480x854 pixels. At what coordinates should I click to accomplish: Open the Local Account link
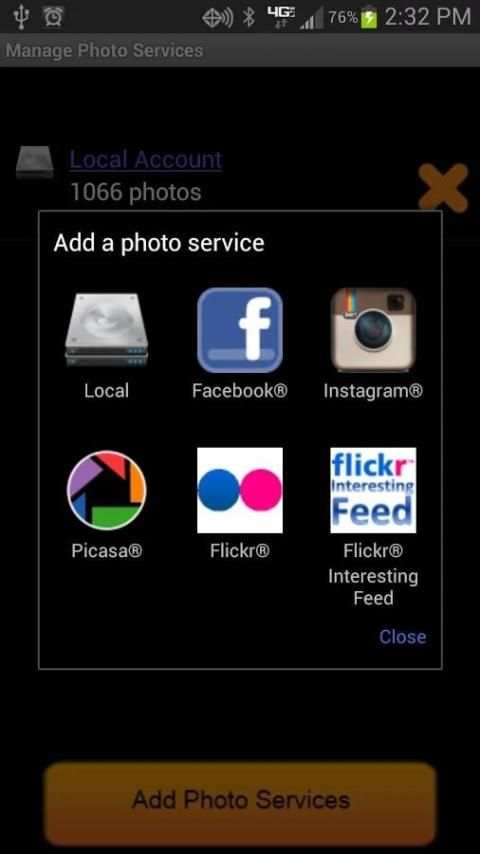[146, 159]
